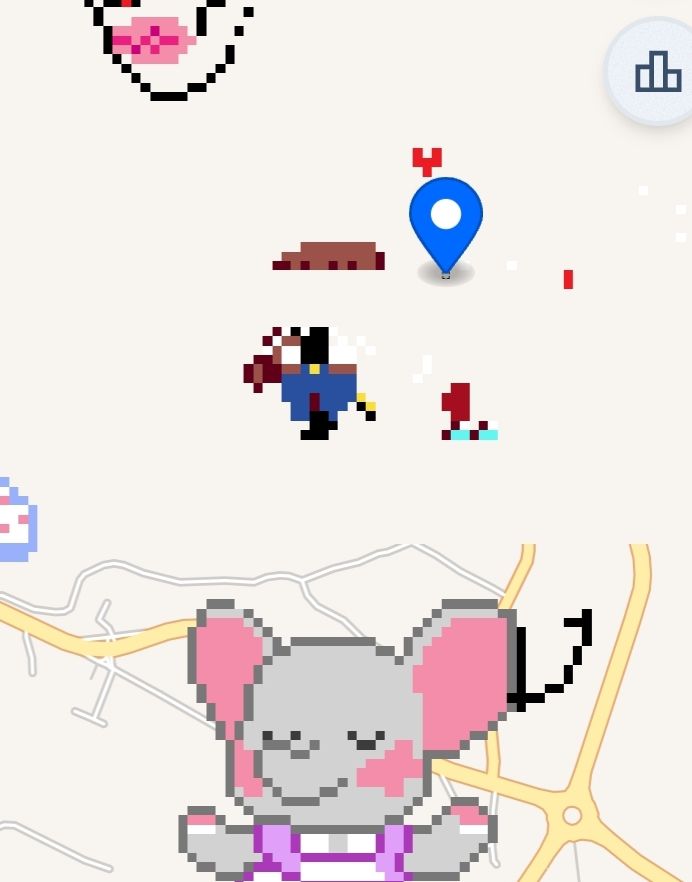This screenshot has width=692, height=882.
Task: Open the leaderboard bar-chart button
Action: pos(657,72)
